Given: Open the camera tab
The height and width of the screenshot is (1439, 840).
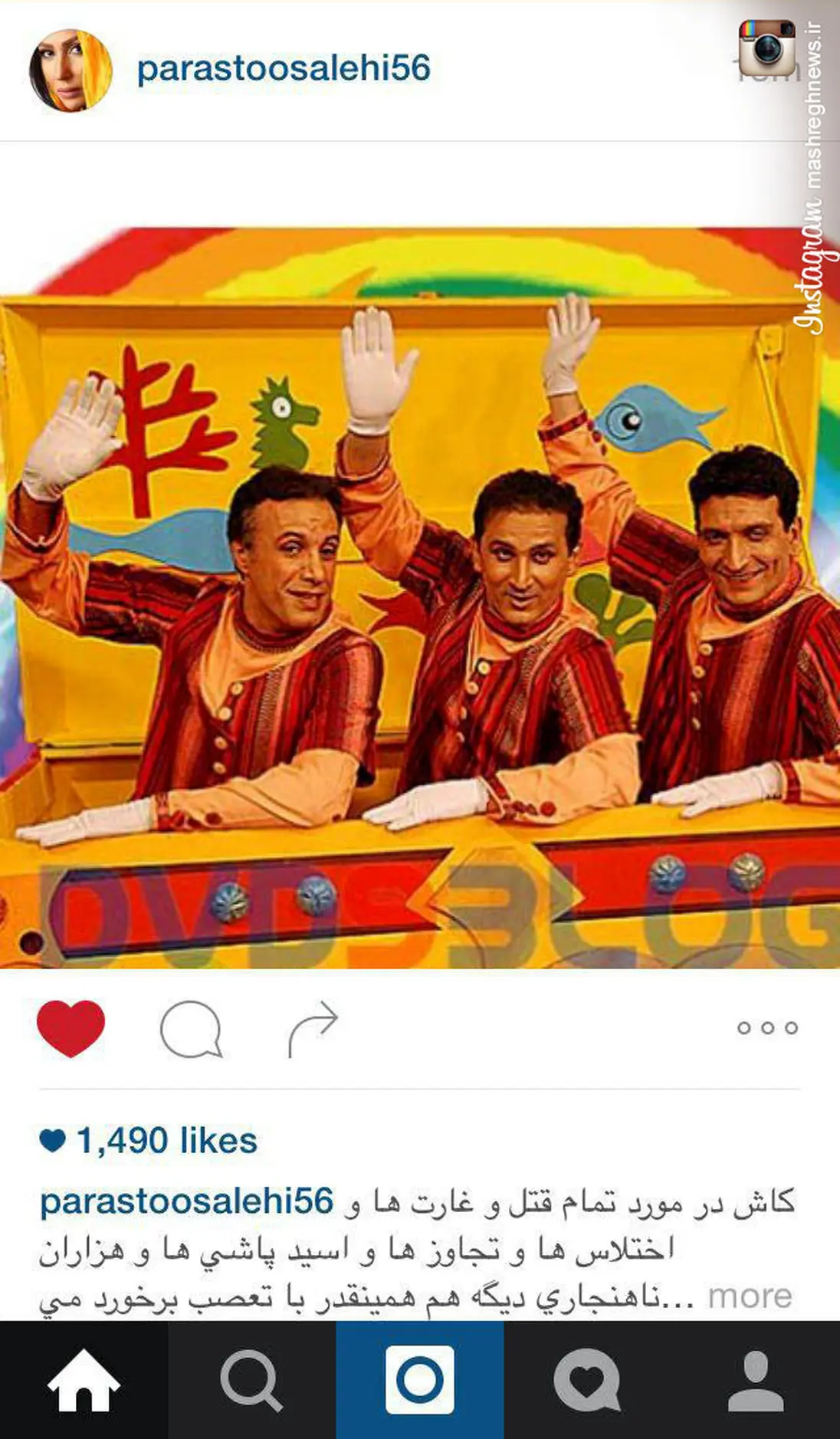Looking at the screenshot, I should [x=420, y=1381].
